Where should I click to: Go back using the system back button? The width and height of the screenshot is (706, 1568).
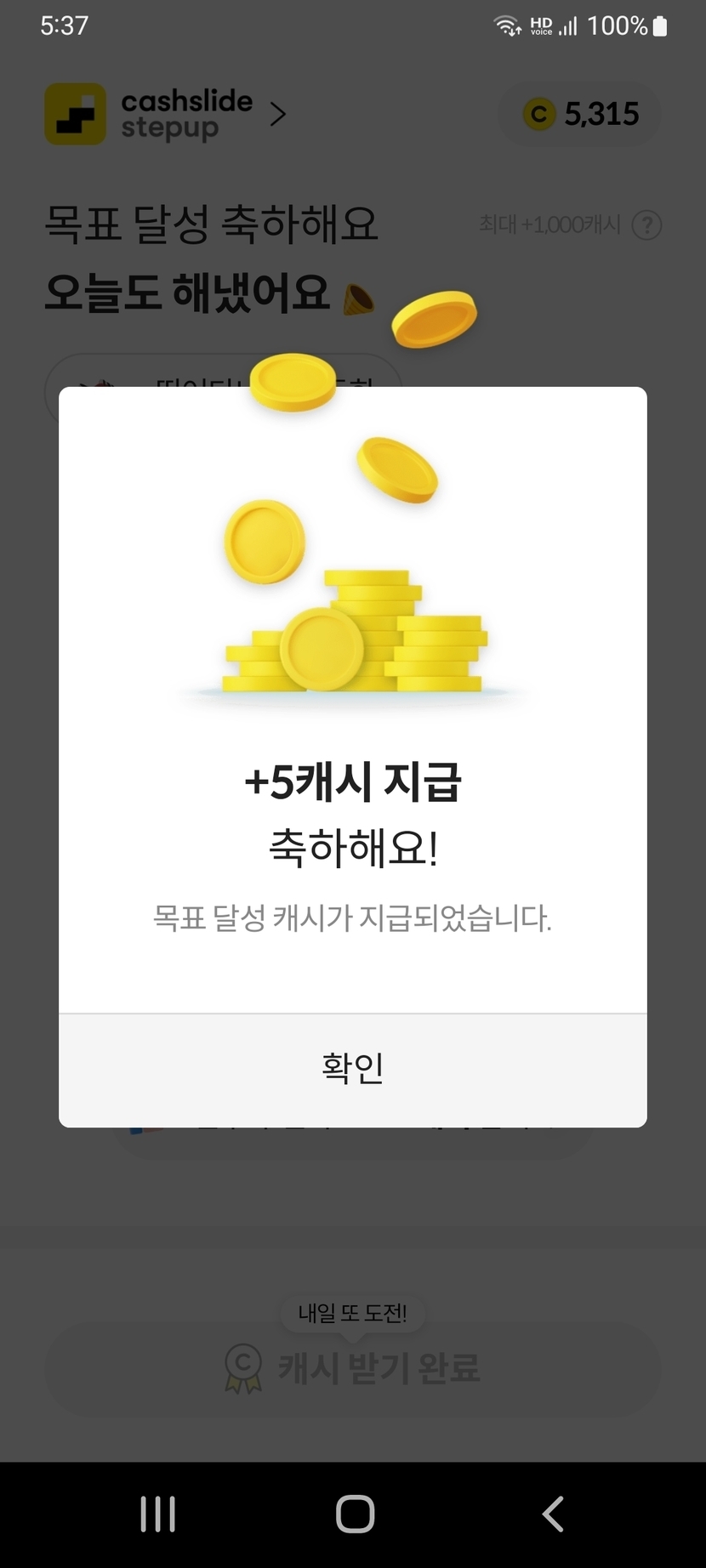point(553,1514)
